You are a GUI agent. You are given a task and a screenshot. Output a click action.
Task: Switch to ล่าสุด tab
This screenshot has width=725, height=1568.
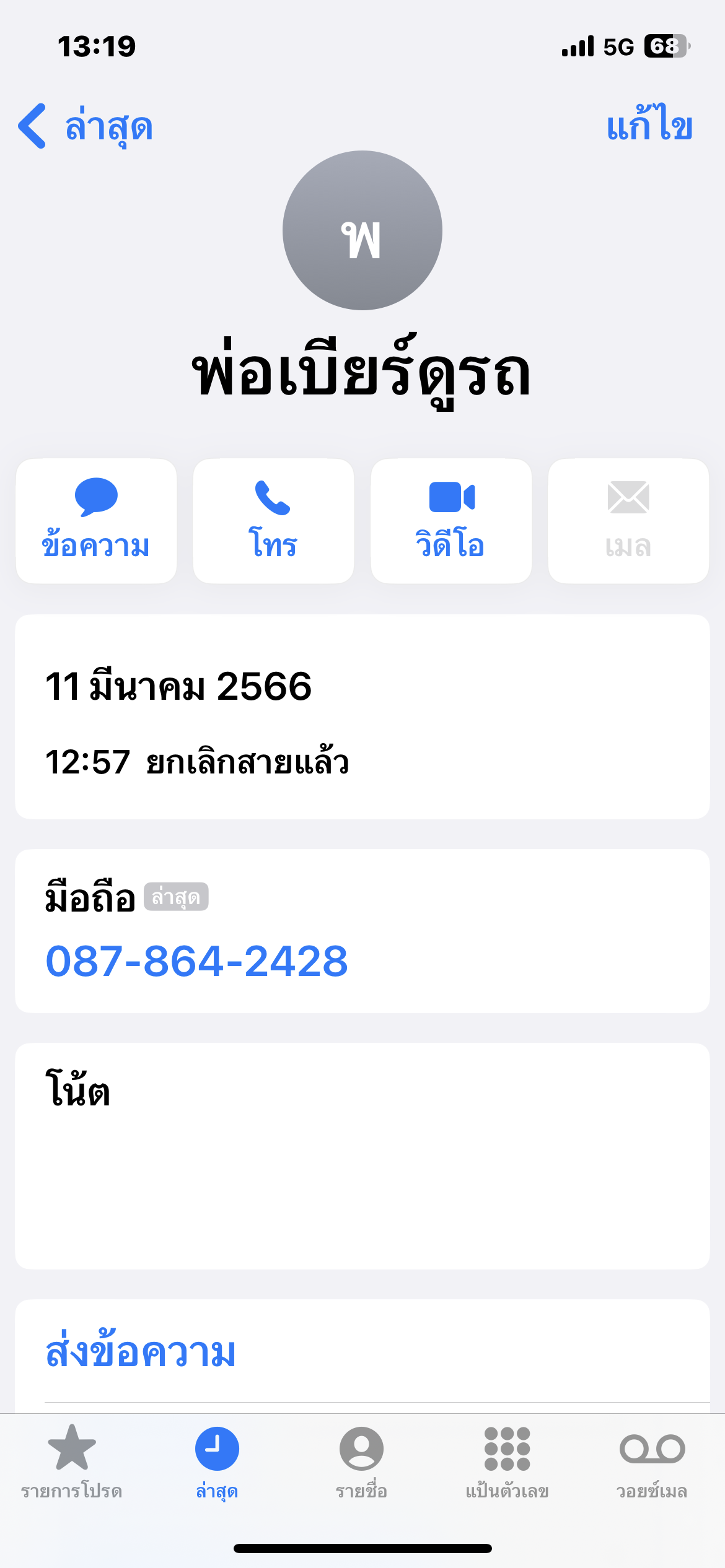217,1463
